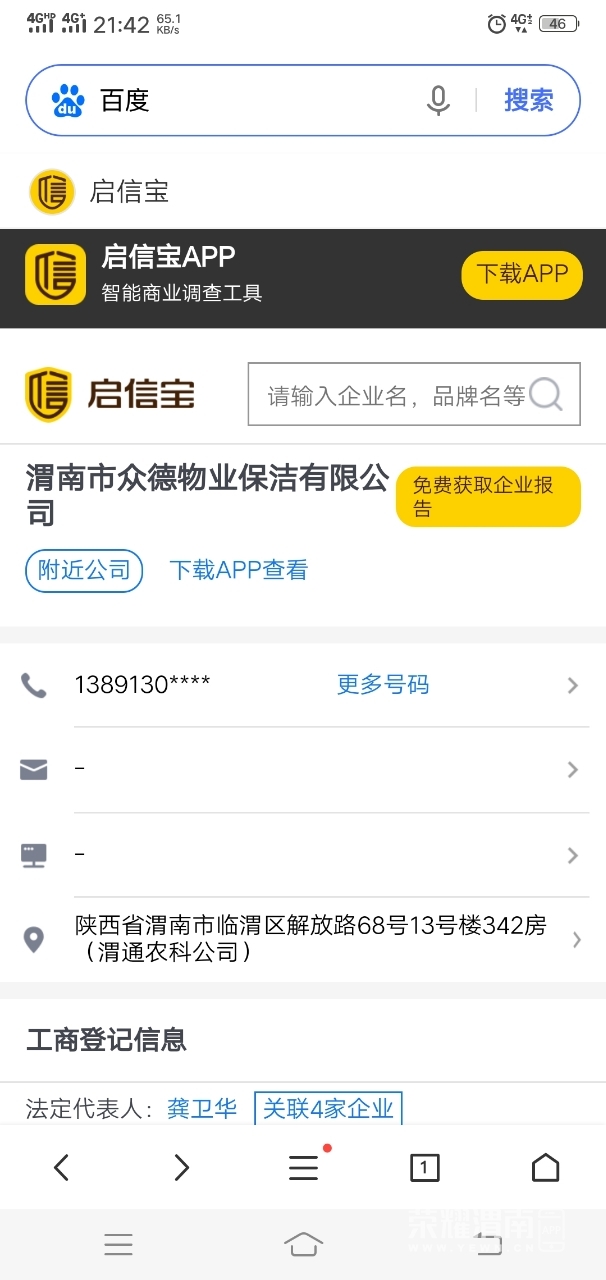Open legal representative 龚卫华
This screenshot has height=1280, width=606.
[x=202, y=1108]
